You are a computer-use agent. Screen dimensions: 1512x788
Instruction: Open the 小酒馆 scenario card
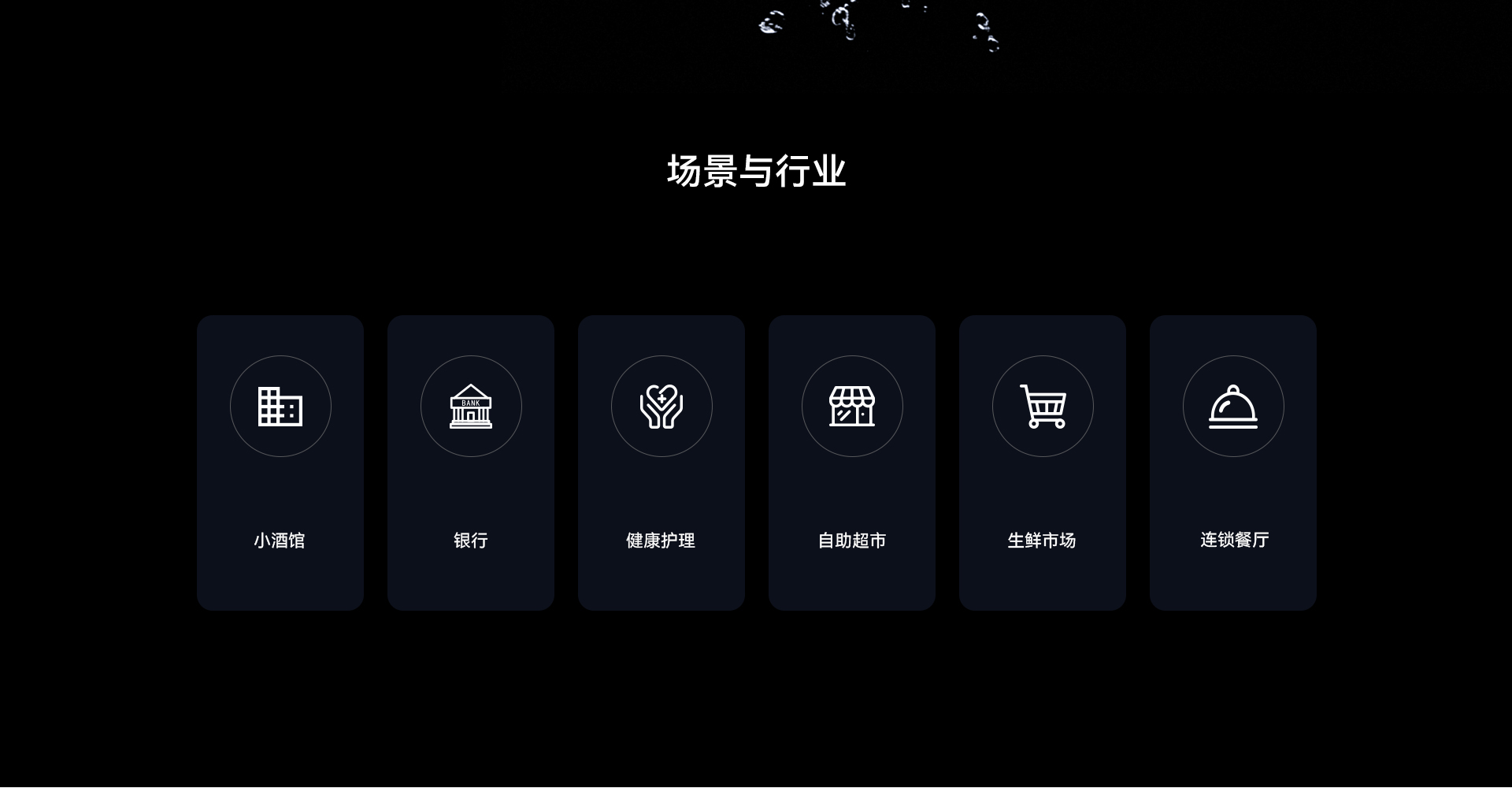point(280,463)
